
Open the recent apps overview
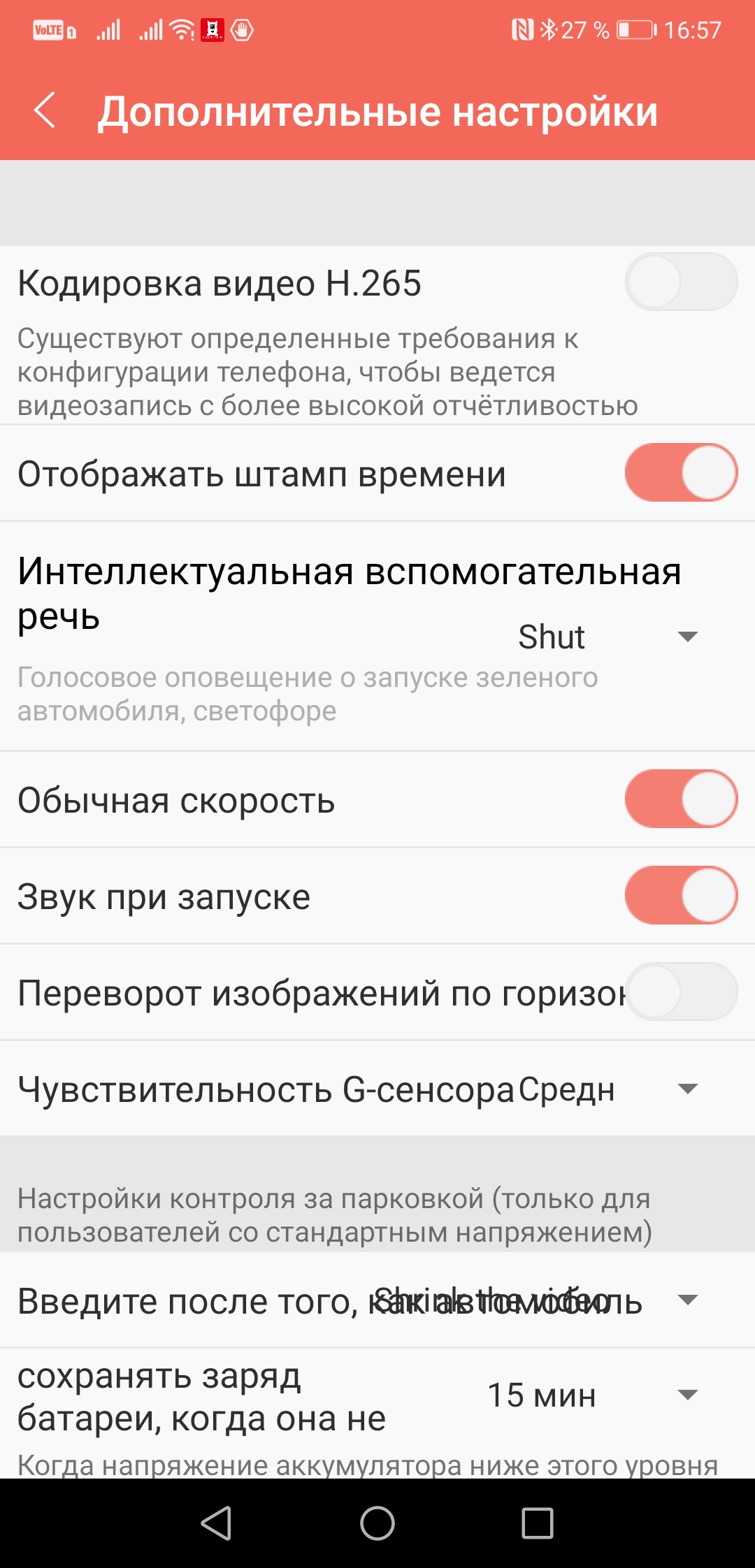(x=538, y=1523)
